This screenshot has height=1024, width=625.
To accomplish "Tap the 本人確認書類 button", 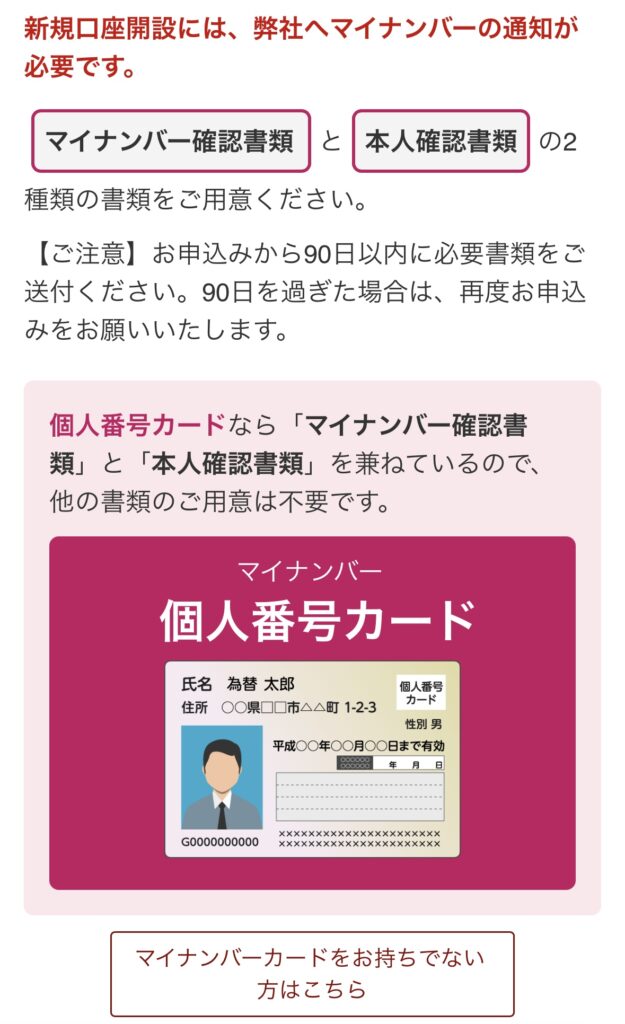I will click(x=440, y=141).
